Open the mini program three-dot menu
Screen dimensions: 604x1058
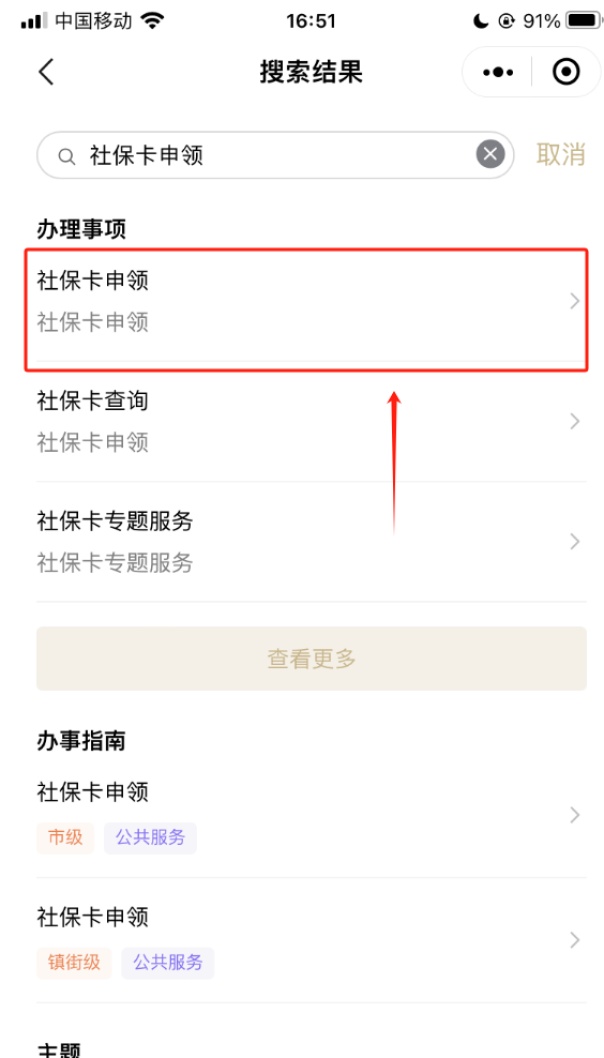(x=498, y=72)
